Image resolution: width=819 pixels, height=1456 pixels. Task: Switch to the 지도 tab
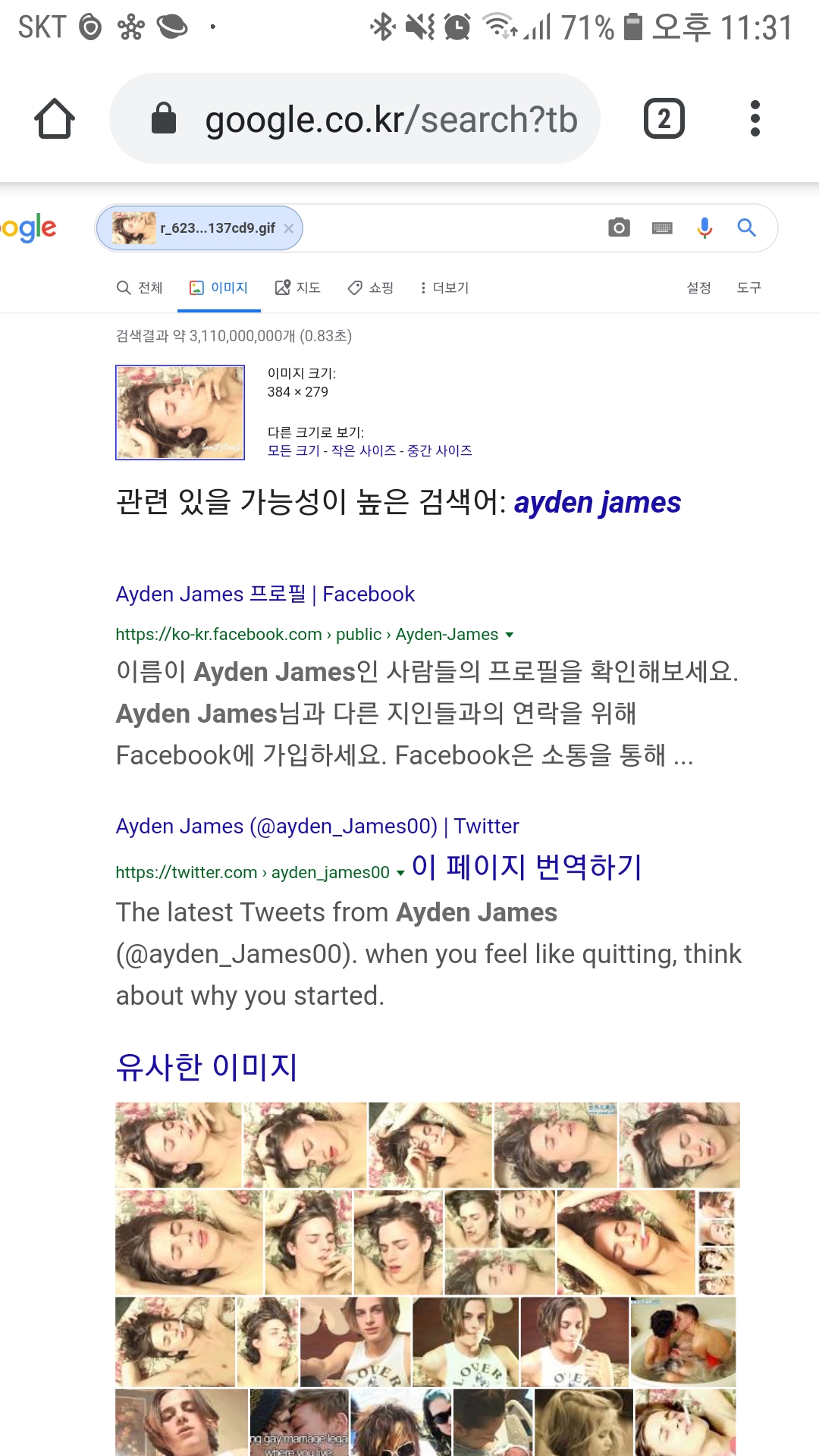coord(298,288)
